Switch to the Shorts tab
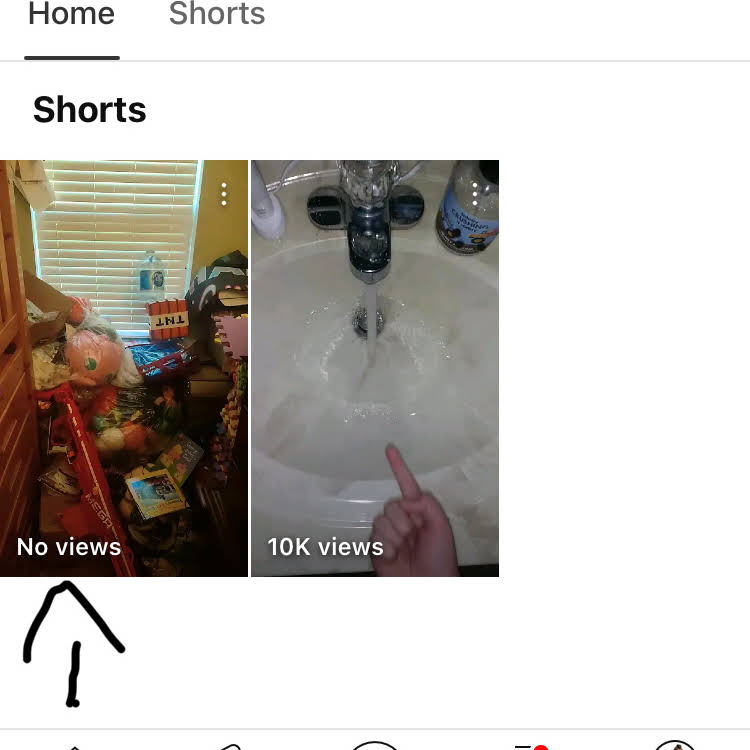Screen dimensions: 750x750 pyautogui.click(x=216, y=16)
